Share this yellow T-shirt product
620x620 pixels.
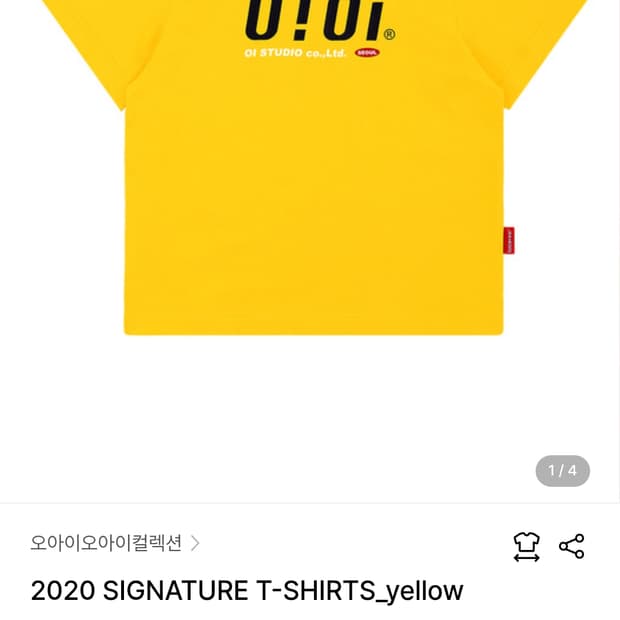coord(571,546)
